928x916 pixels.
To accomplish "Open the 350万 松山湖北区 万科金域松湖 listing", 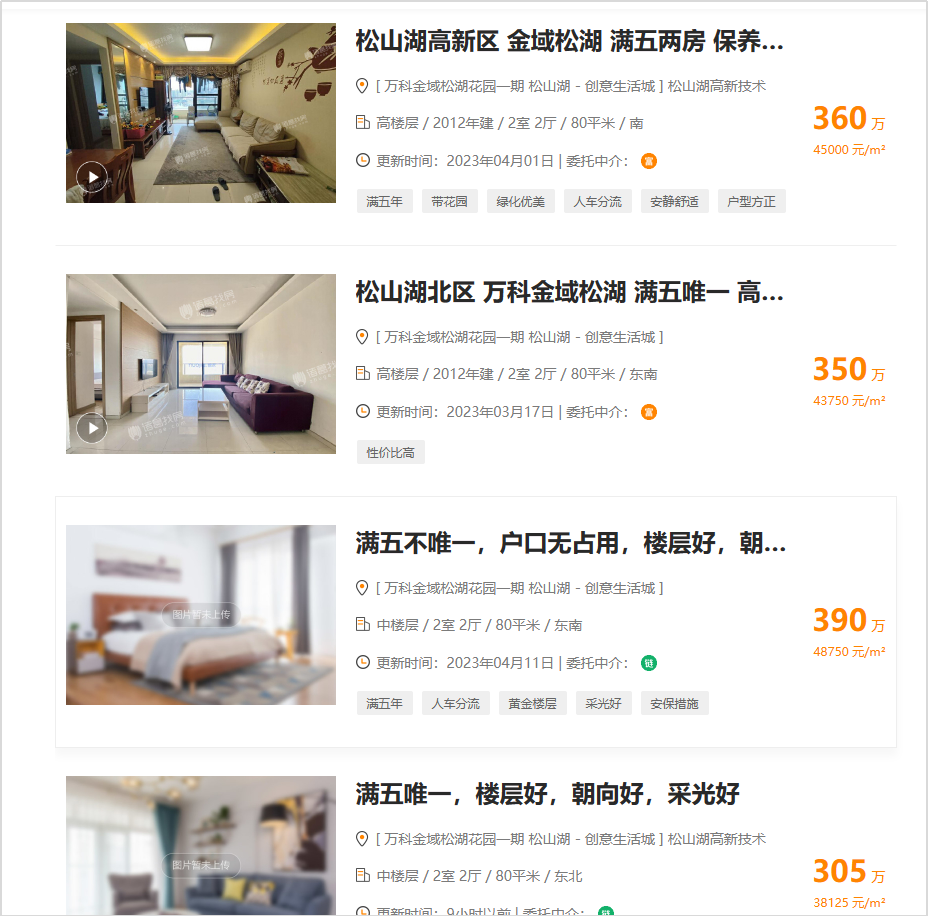I will pyautogui.click(x=569, y=293).
